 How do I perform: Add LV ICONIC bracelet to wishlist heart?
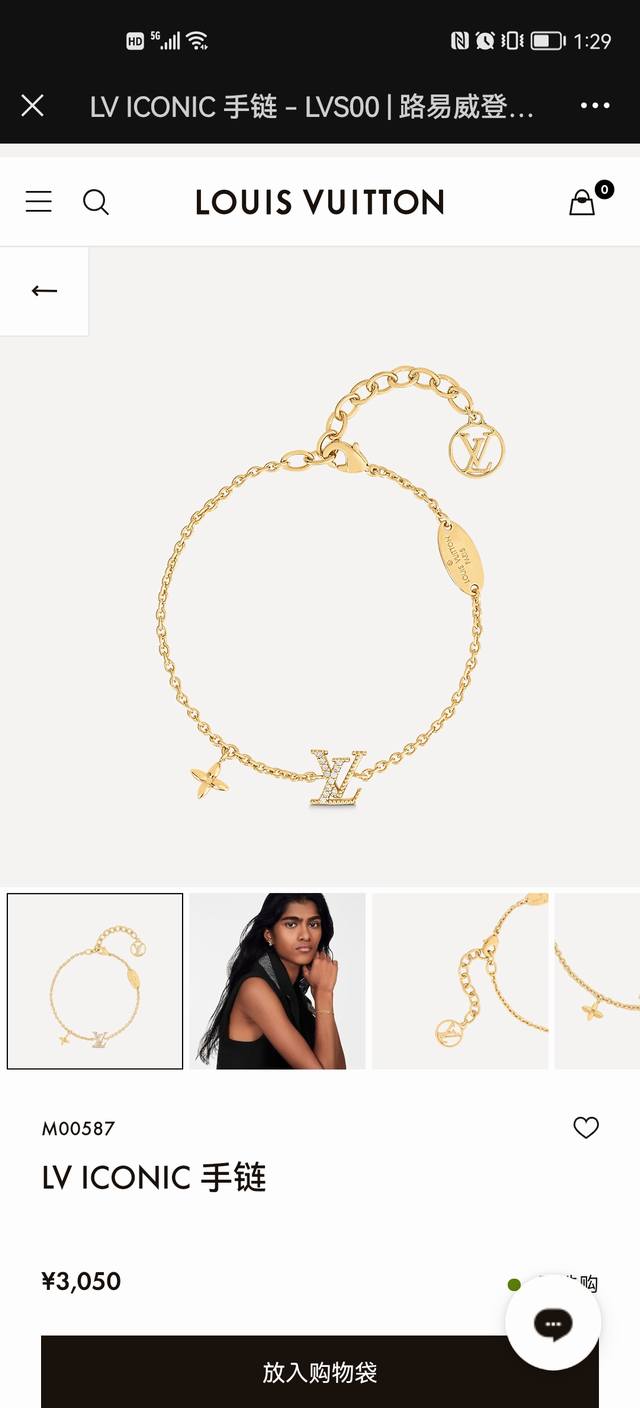(x=586, y=1128)
